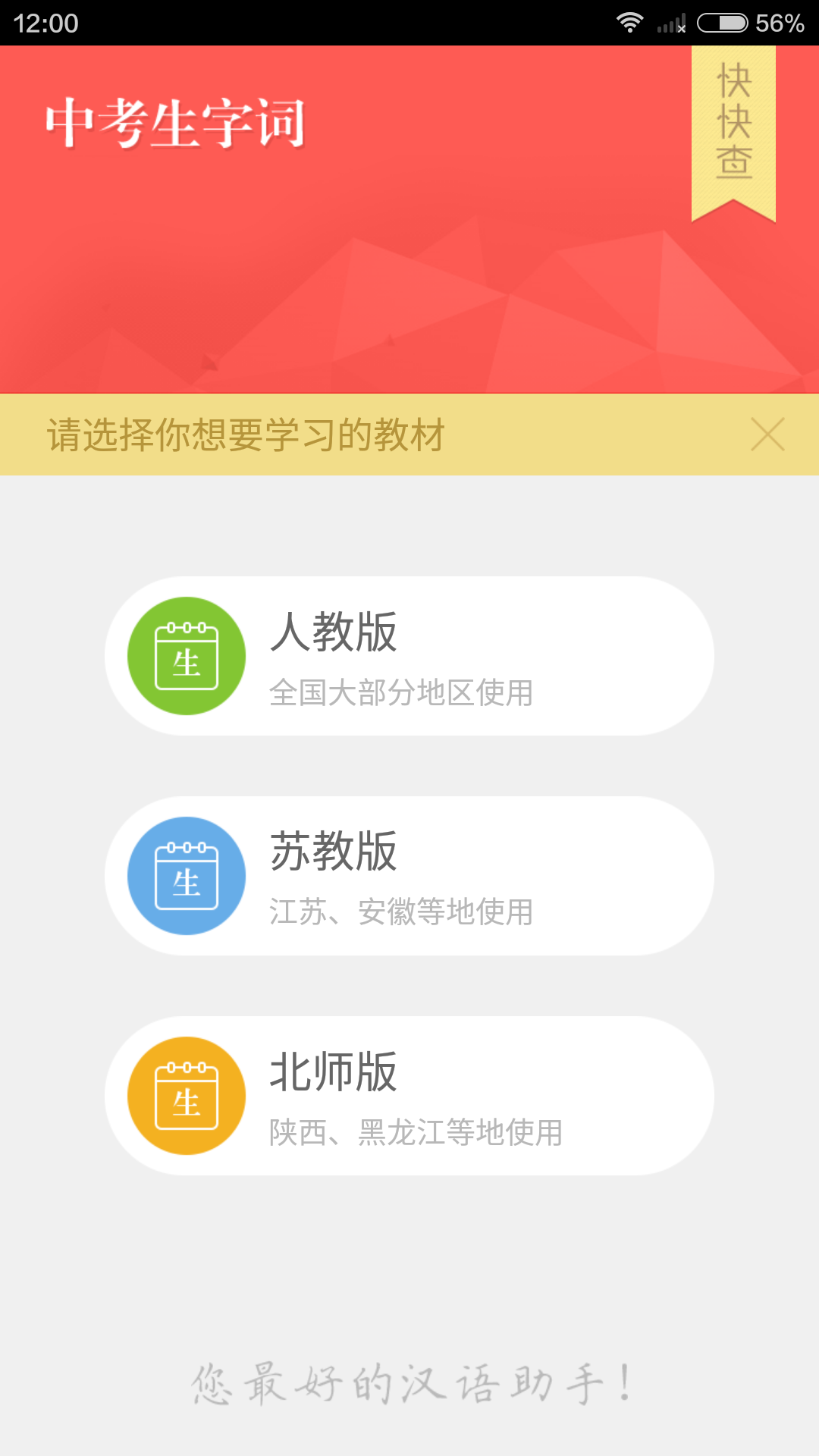Select the green 生 calendar icon for 人教版
819x1456 pixels.
[185, 657]
